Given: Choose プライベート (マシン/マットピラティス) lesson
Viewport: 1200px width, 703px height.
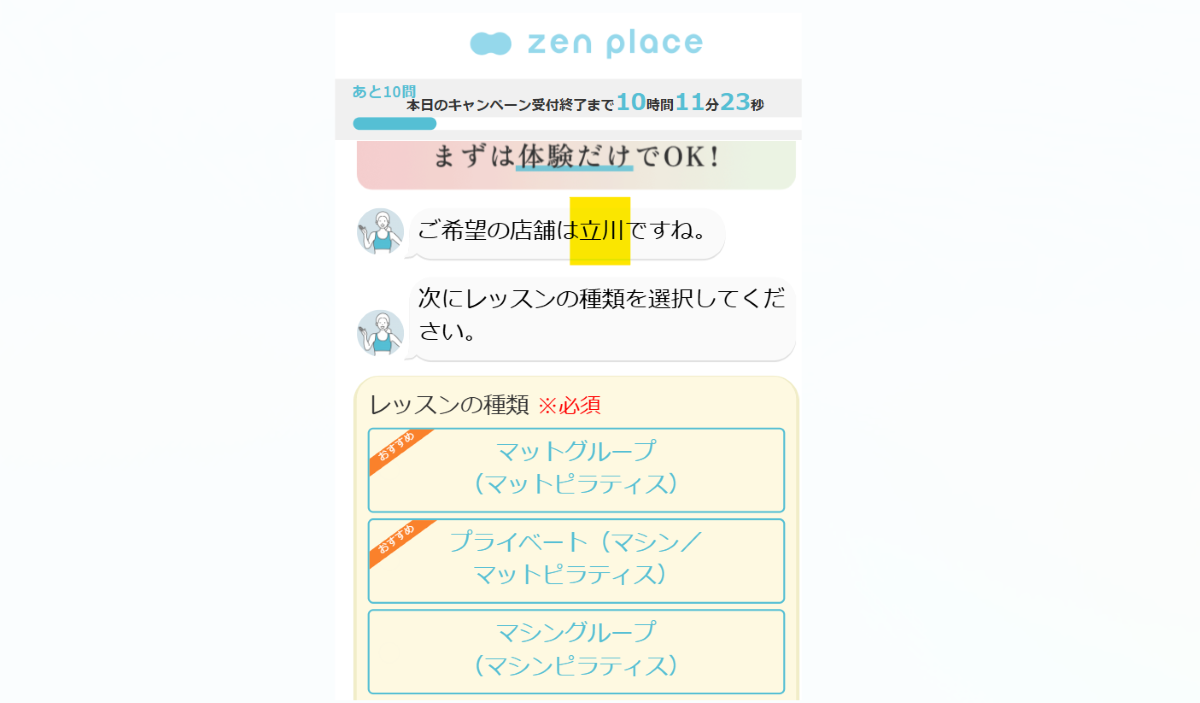Looking at the screenshot, I should (x=576, y=560).
